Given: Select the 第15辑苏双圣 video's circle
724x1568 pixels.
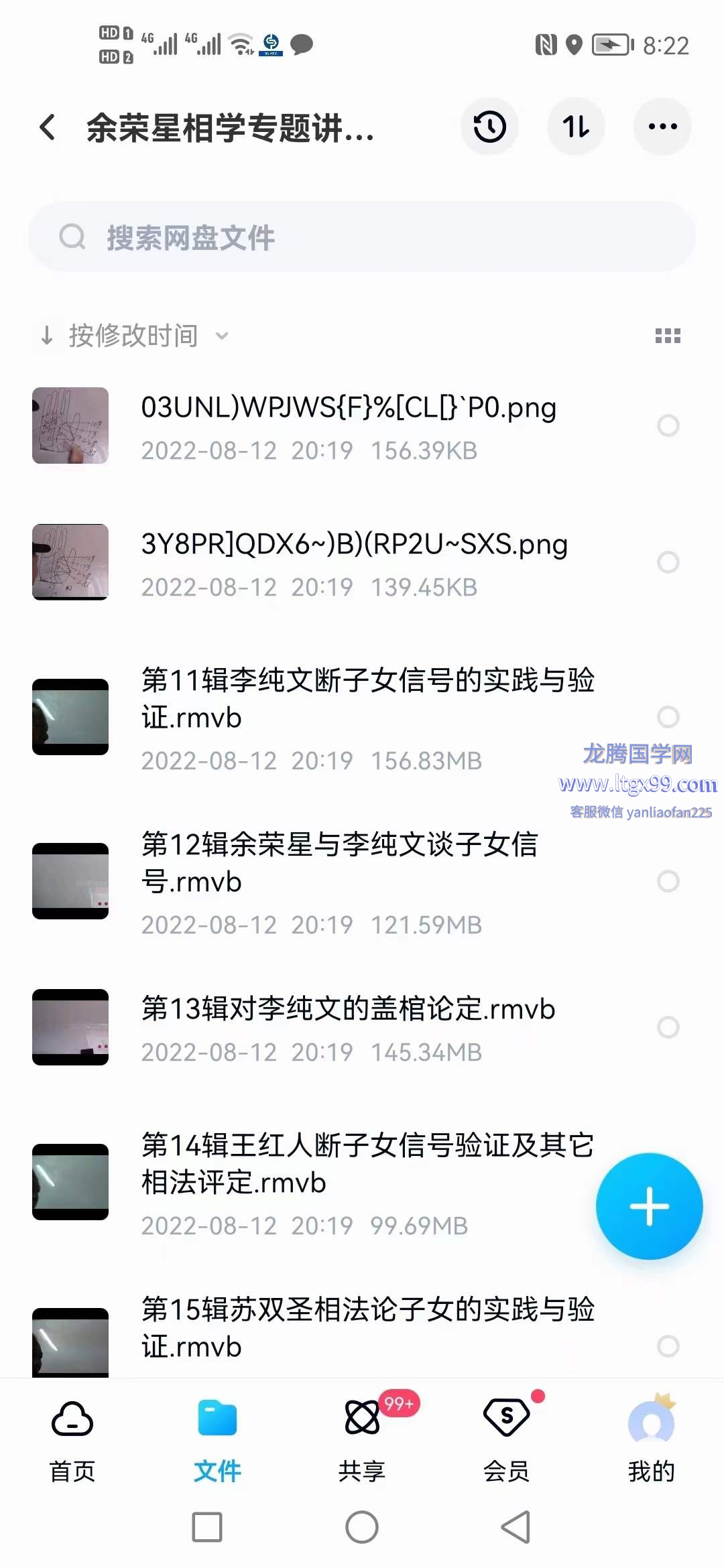Looking at the screenshot, I should click(x=668, y=1346).
